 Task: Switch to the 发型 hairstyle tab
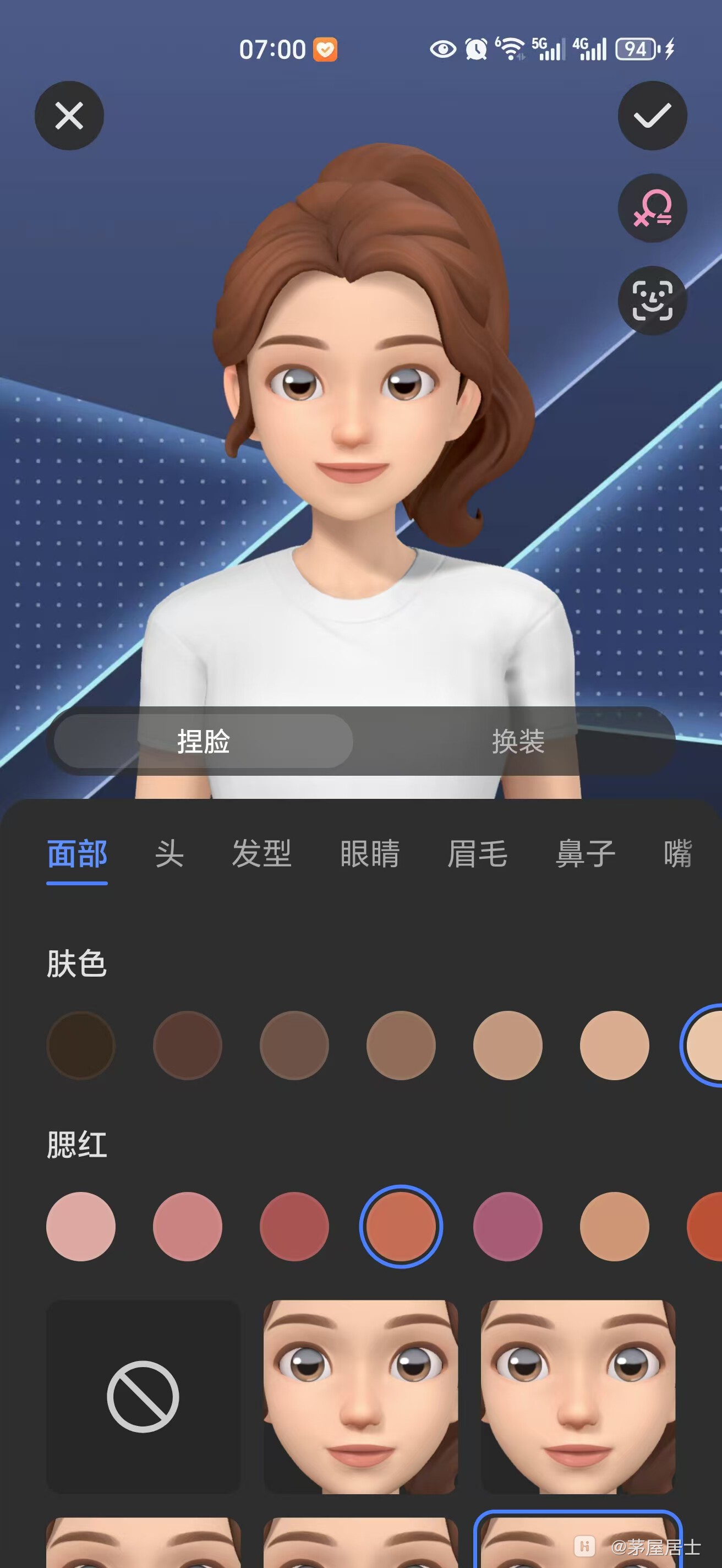[x=261, y=853]
